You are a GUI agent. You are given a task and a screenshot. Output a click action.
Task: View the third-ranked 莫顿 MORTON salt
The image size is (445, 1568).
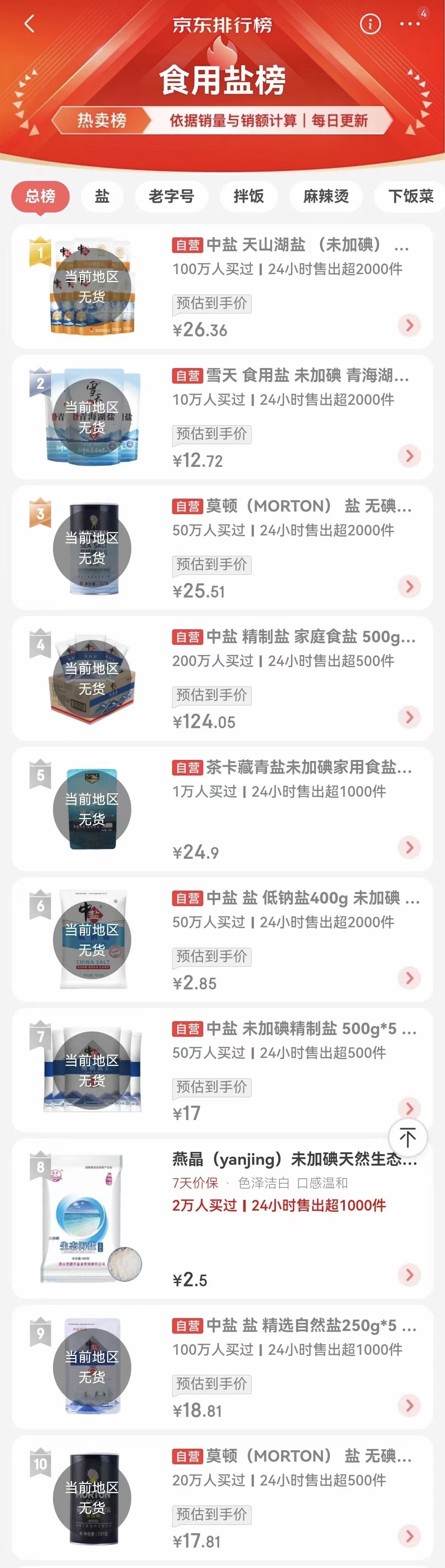pos(292,506)
